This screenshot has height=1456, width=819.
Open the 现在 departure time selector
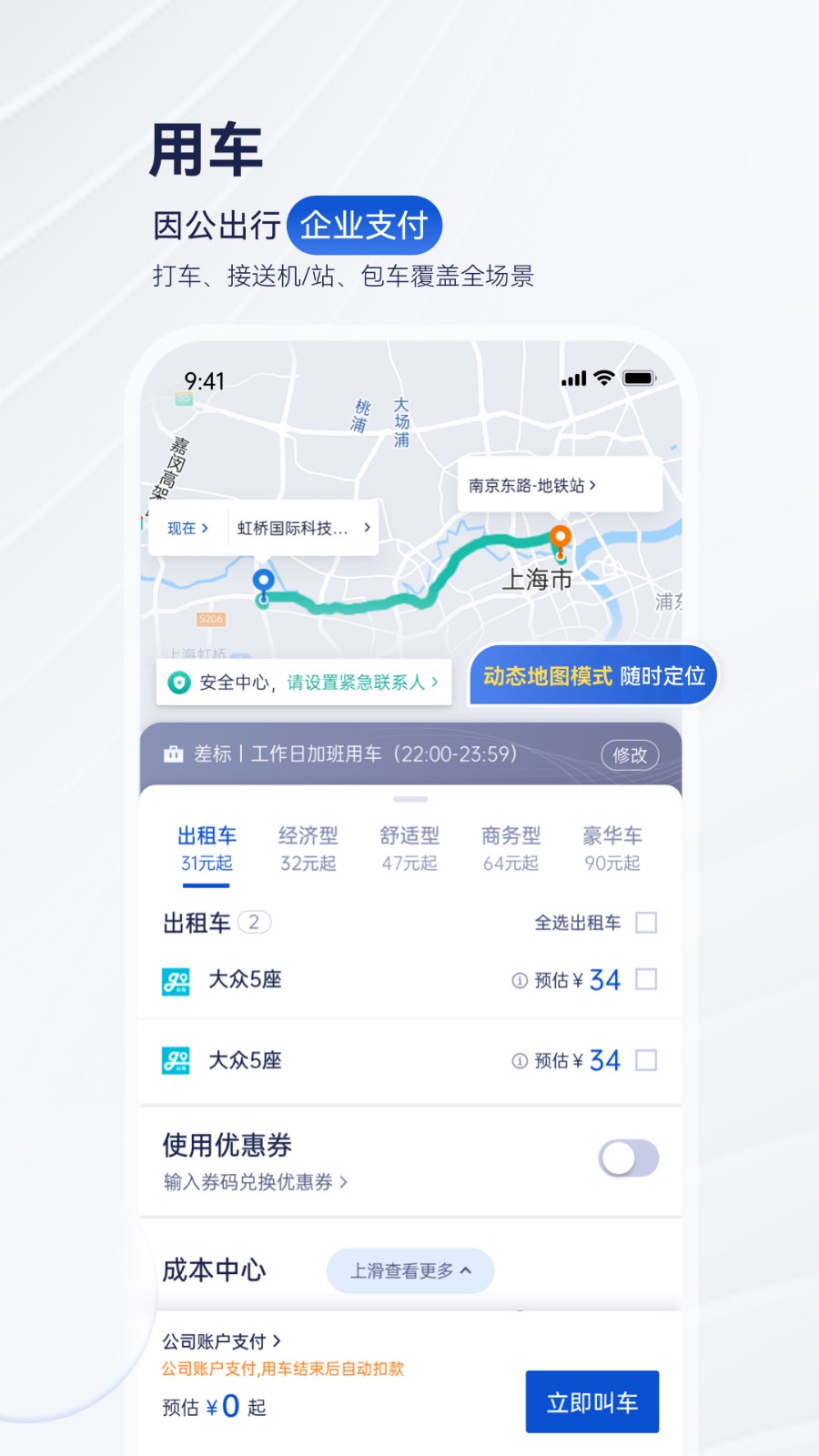coord(187,528)
